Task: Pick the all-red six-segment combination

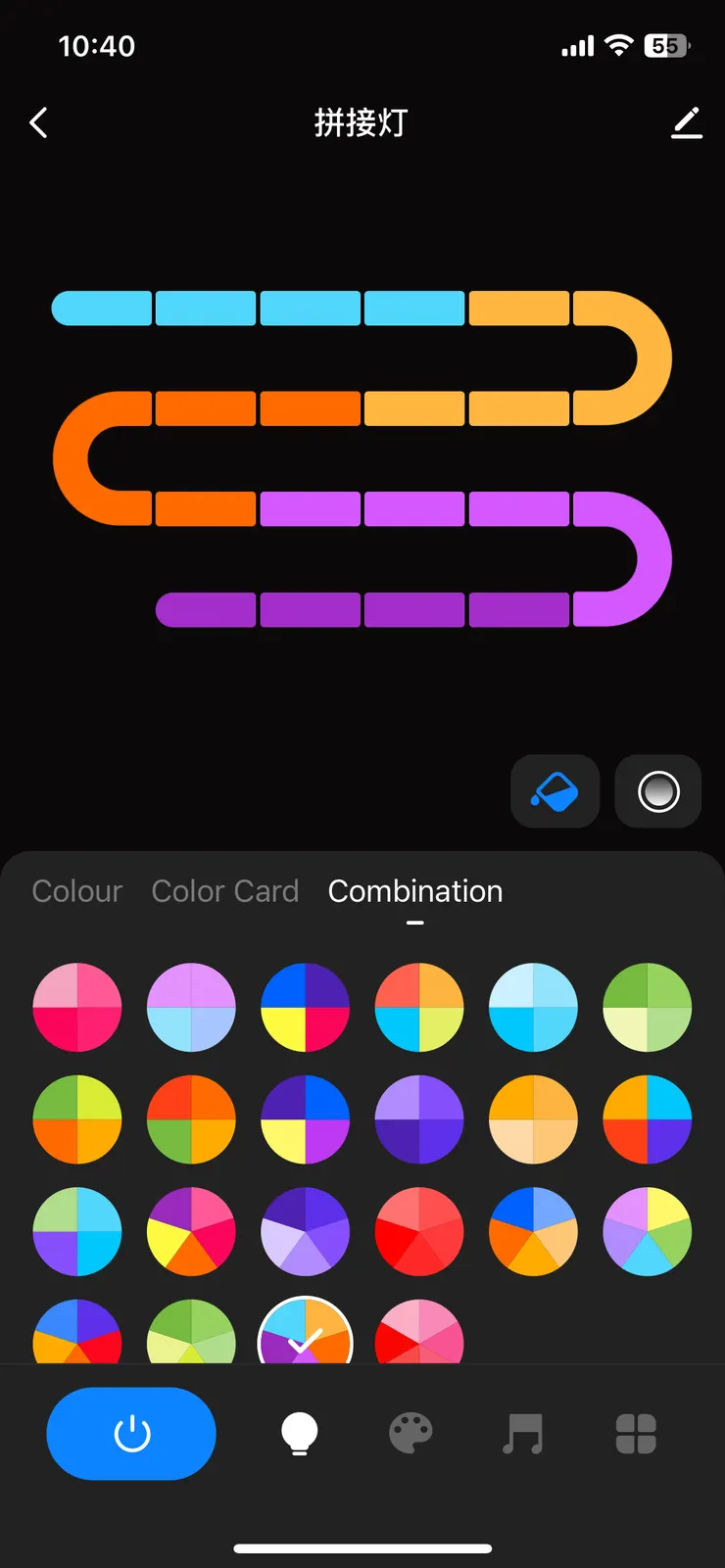Action: 419,1231
